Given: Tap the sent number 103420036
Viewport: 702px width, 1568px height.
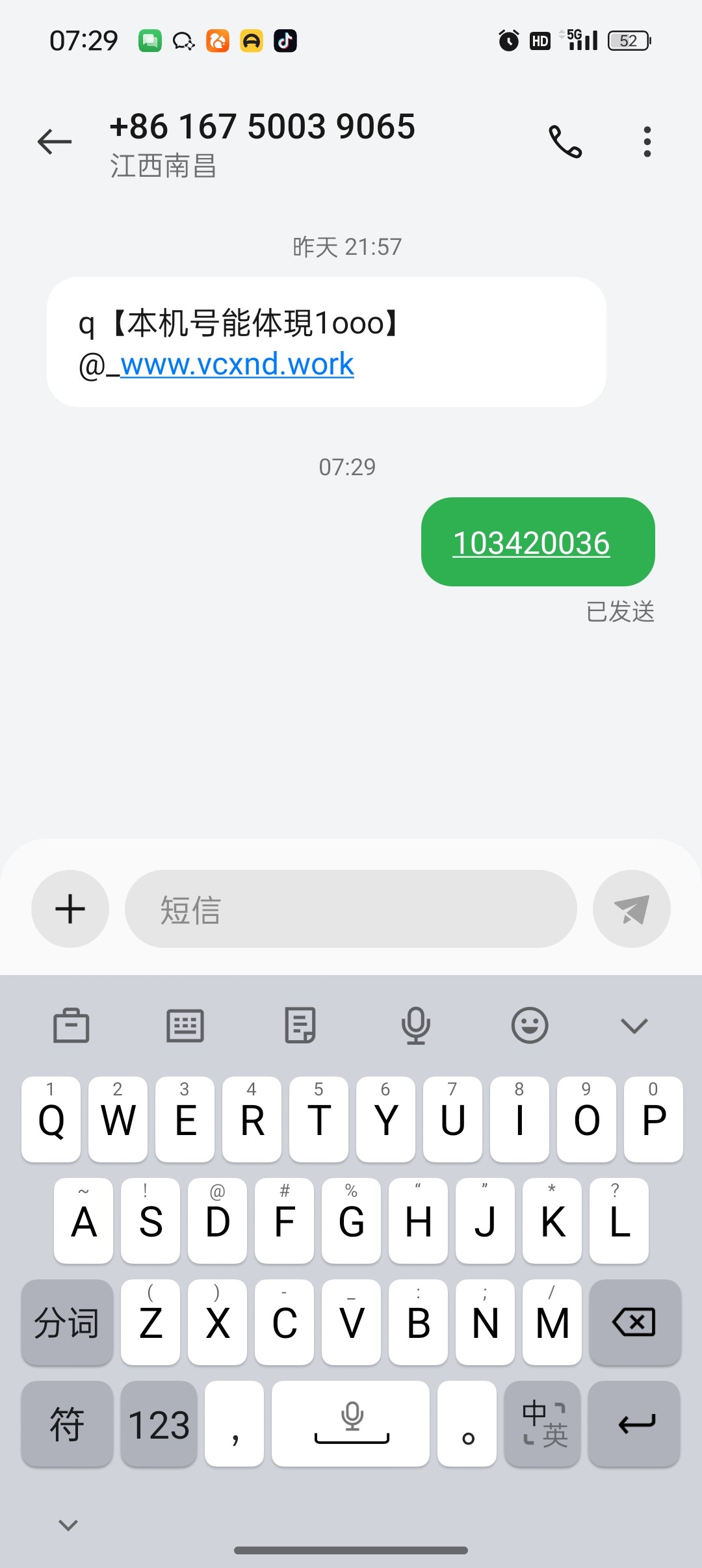Looking at the screenshot, I should click(531, 543).
